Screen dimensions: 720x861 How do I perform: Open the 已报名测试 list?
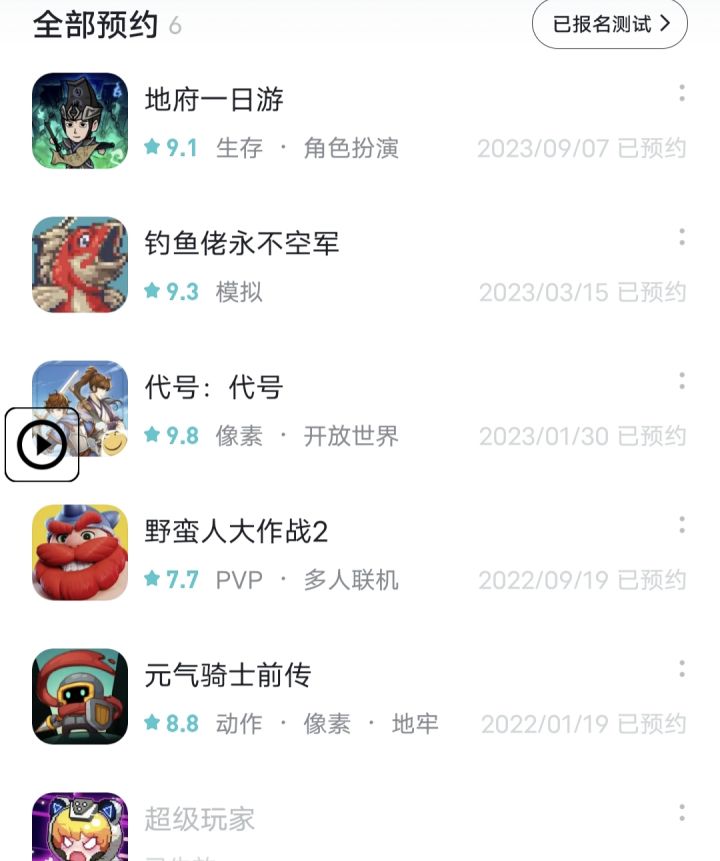point(609,24)
